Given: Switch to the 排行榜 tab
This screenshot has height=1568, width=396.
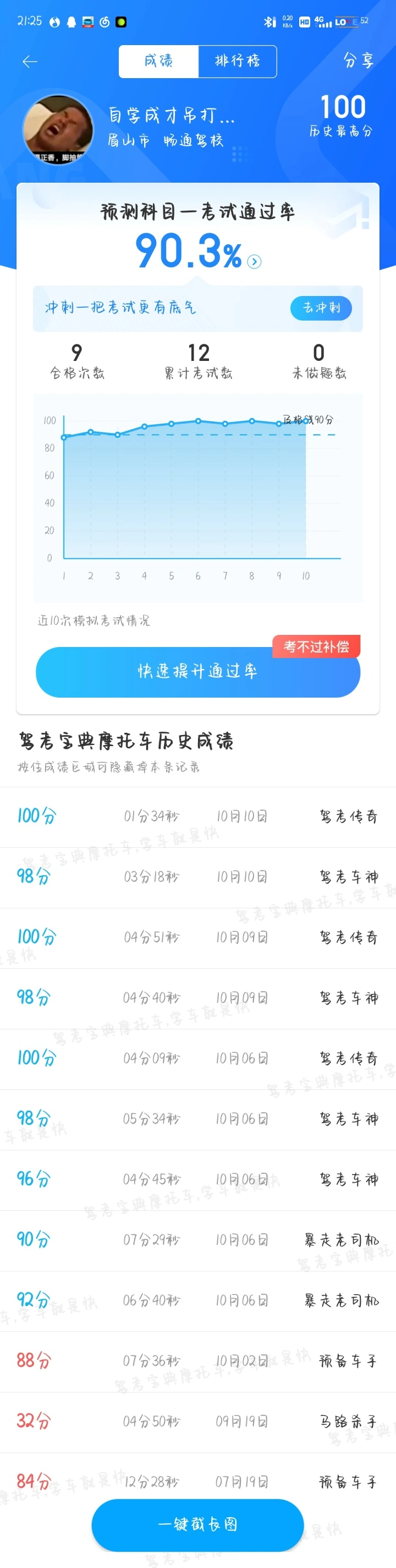Looking at the screenshot, I should point(237,61).
